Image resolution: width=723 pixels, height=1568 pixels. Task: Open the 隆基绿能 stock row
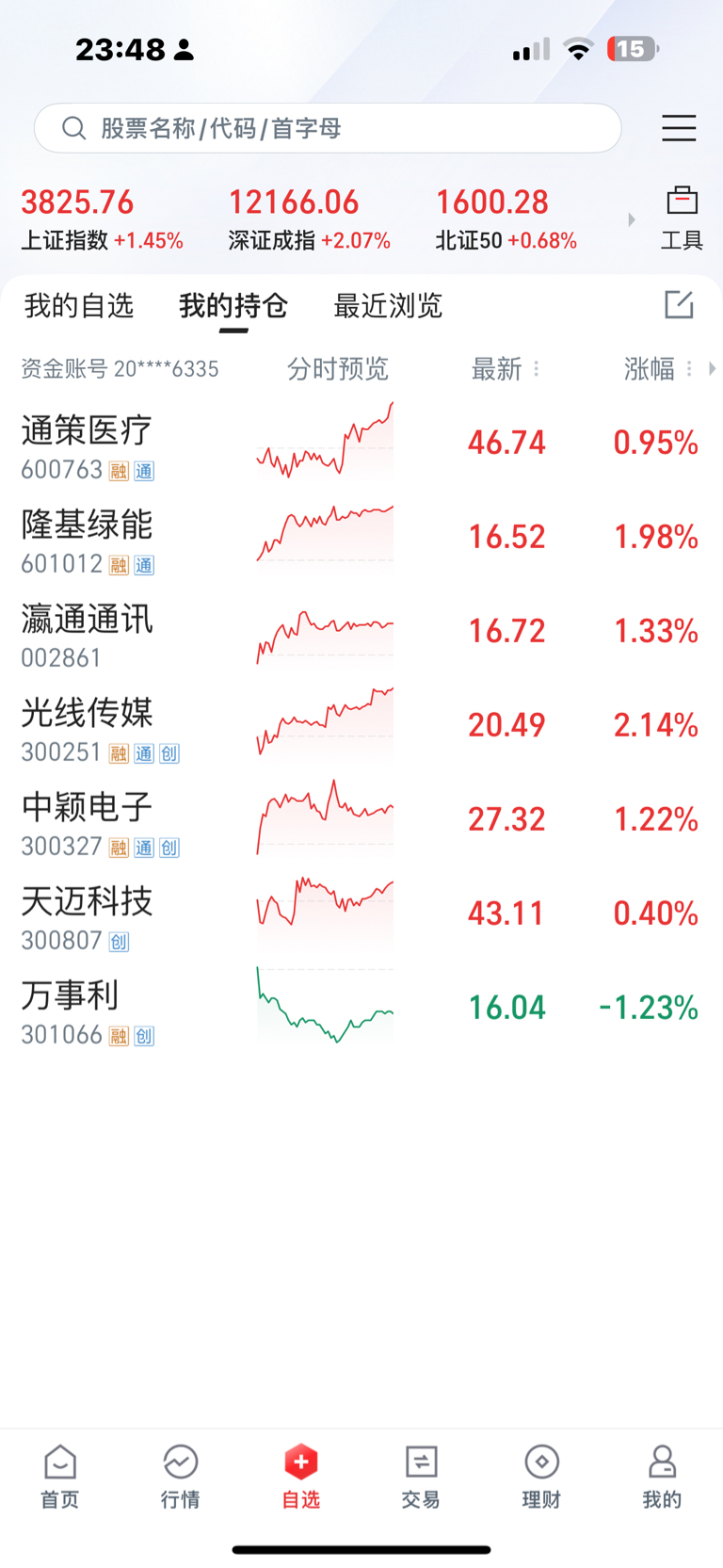tap(361, 537)
